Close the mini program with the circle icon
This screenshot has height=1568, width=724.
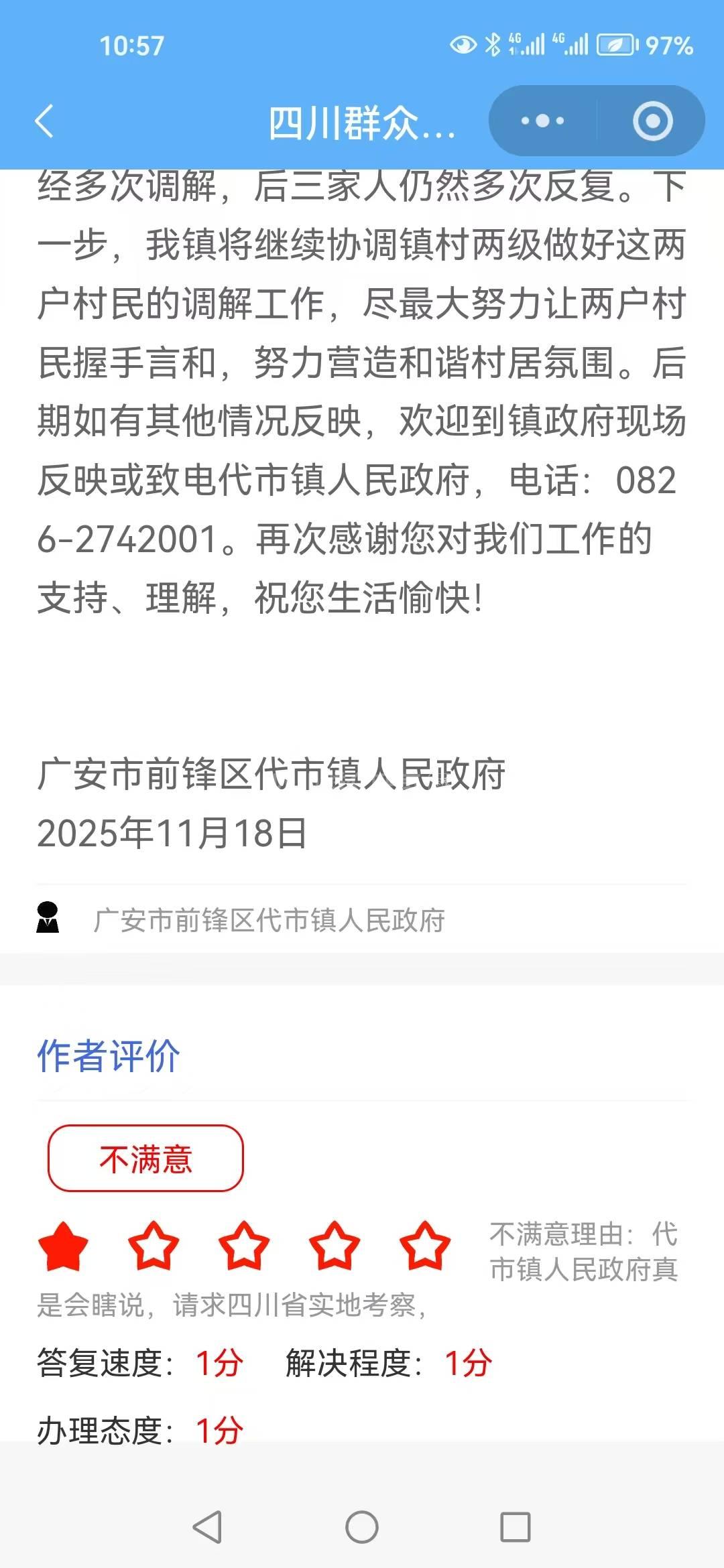[x=652, y=121]
